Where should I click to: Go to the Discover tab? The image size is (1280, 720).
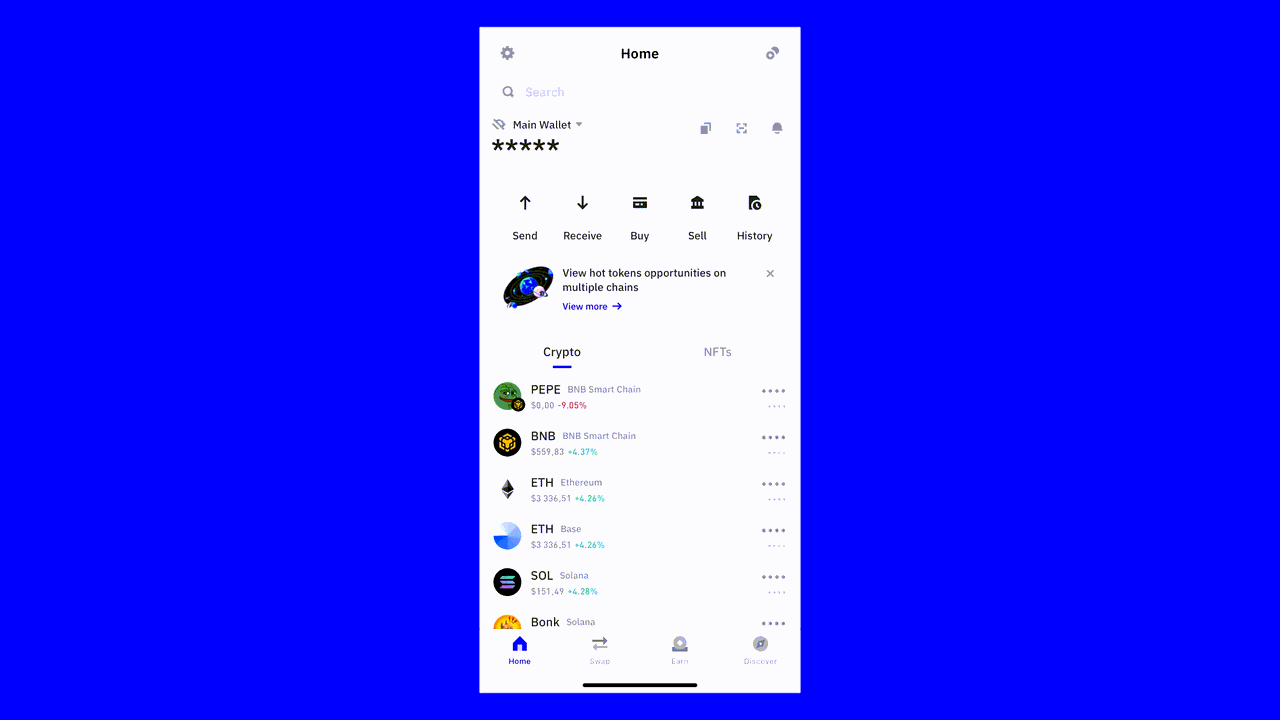point(760,649)
